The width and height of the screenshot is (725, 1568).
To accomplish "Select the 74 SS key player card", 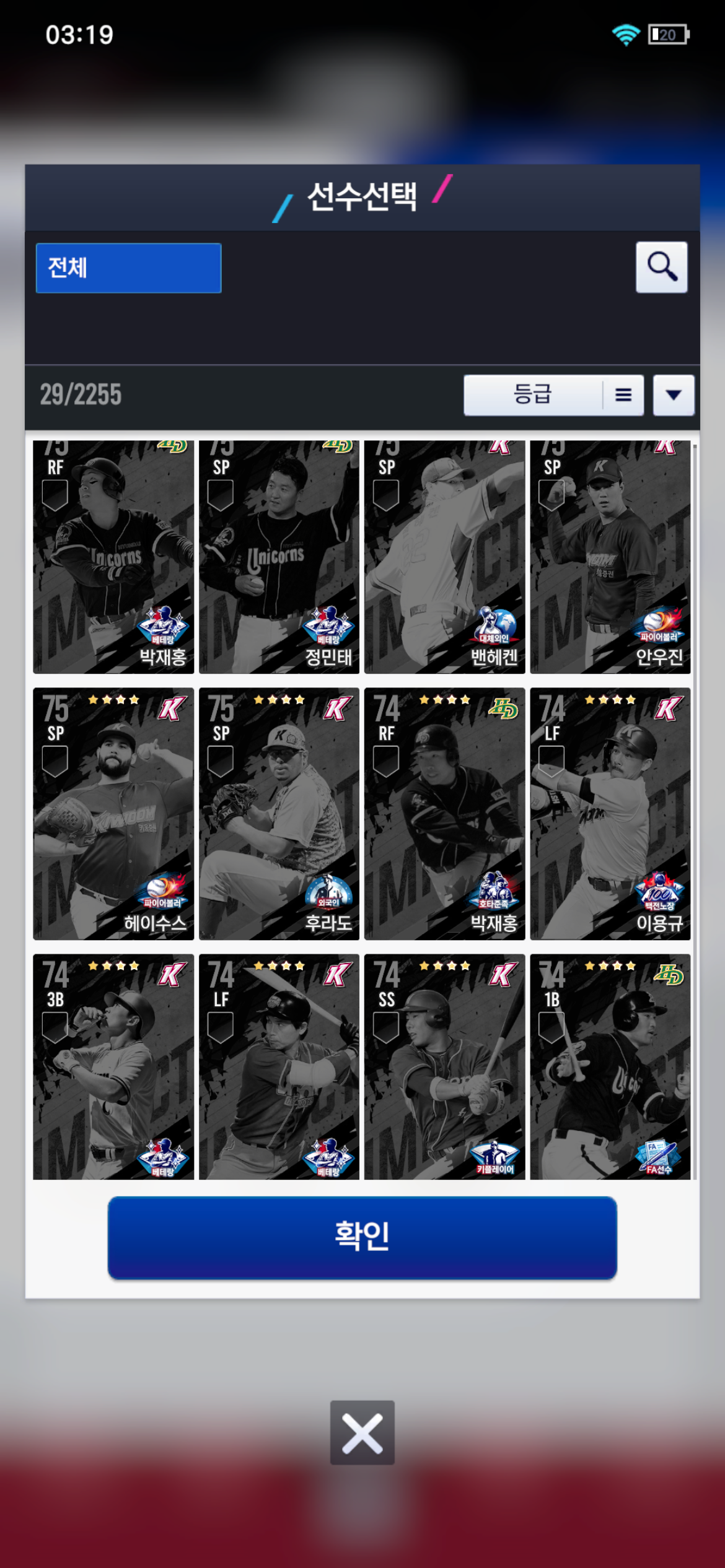I will [444, 1066].
